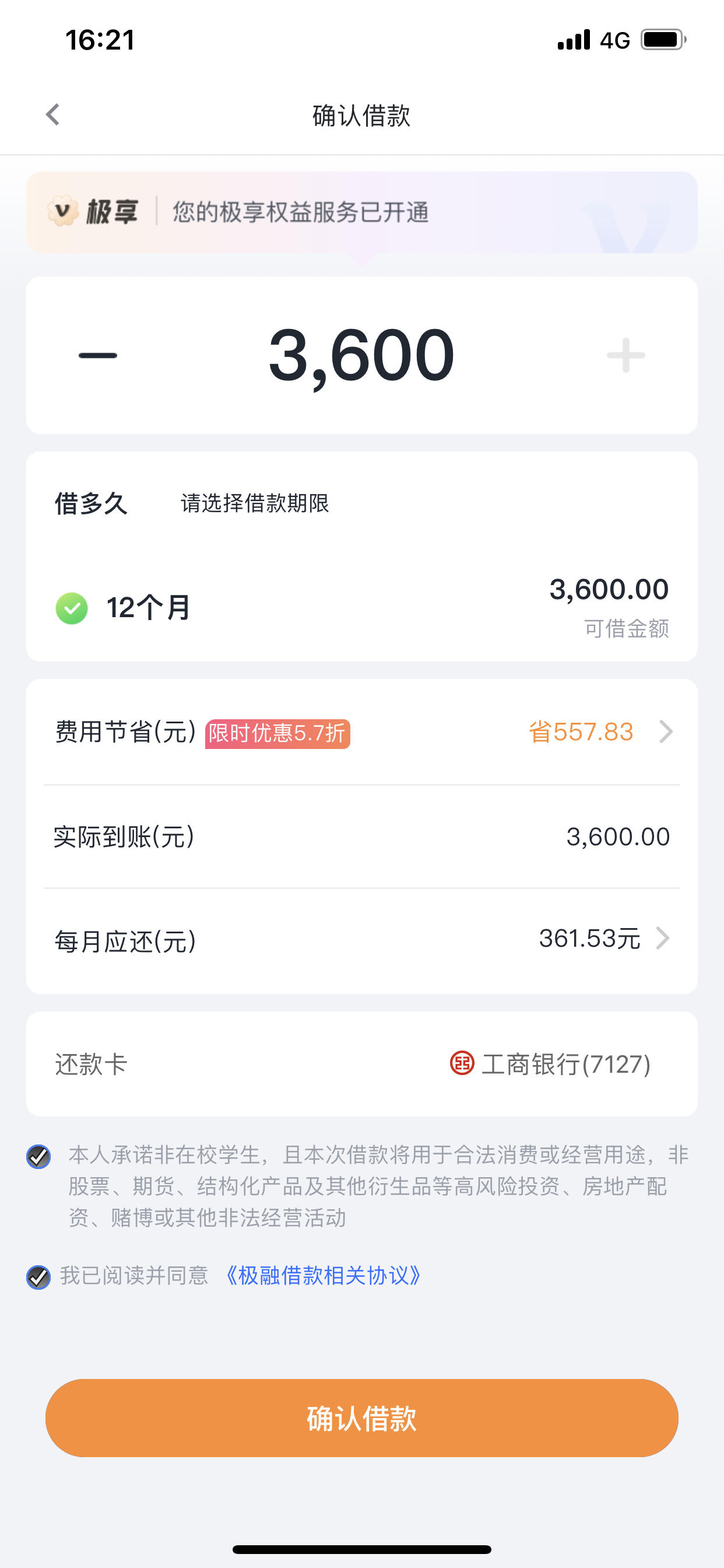The width and height of the screenshot is (724, 1568).
Task: Edit the 3,600 loan amount
Action: [362, 355]
